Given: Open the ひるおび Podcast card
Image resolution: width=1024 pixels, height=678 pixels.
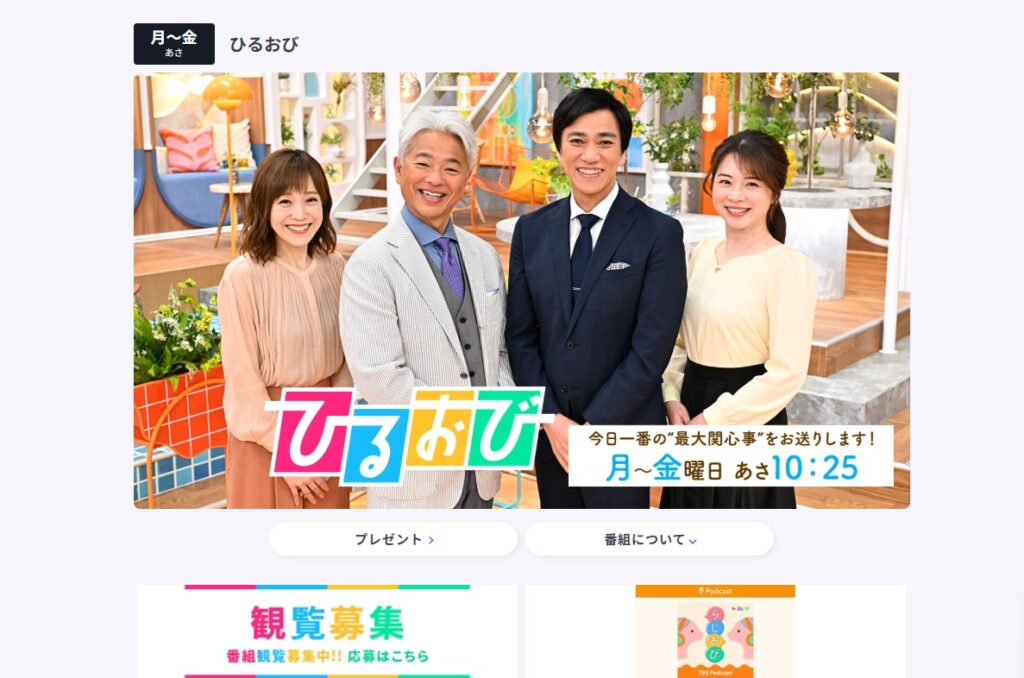Looking at the screenshot, I should 715,632.
